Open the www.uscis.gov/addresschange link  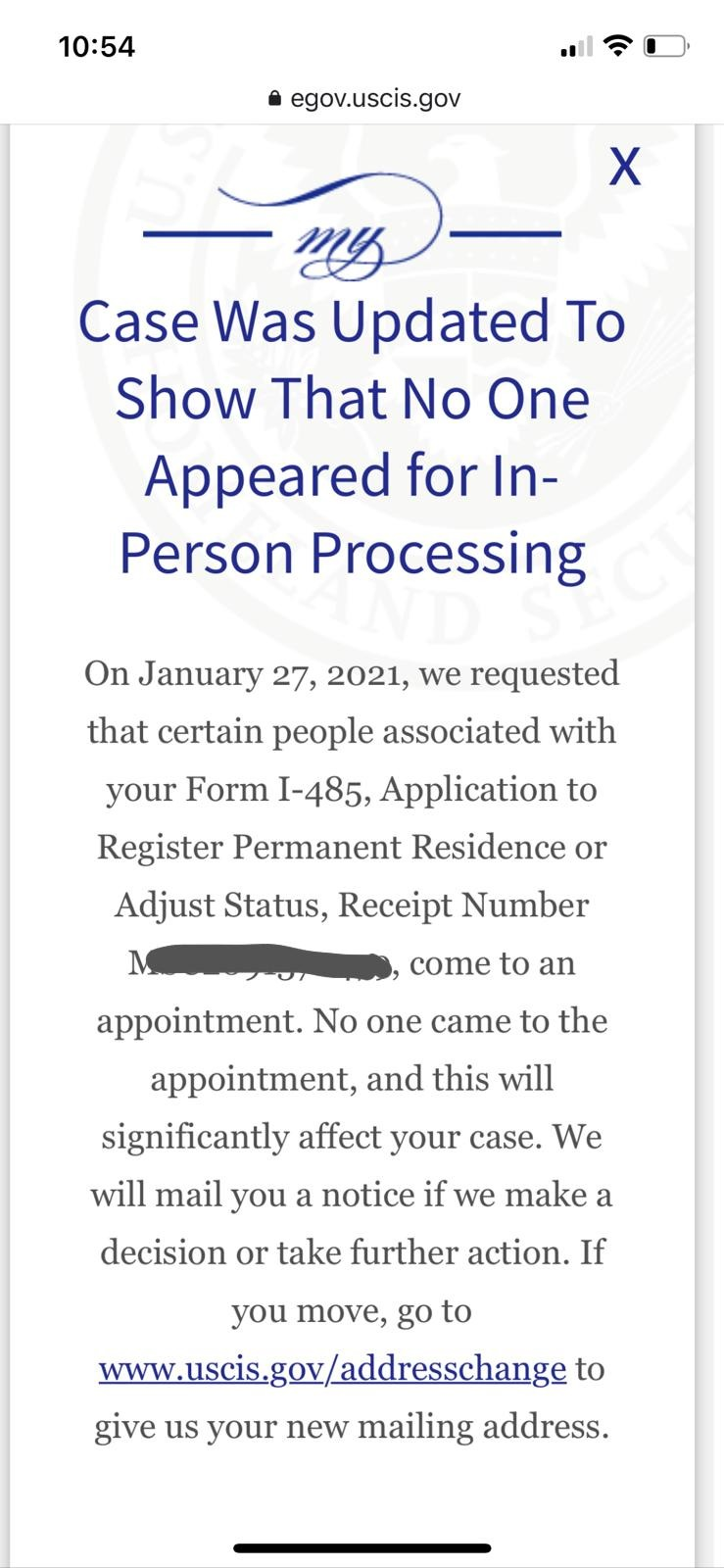(332, 1368)
